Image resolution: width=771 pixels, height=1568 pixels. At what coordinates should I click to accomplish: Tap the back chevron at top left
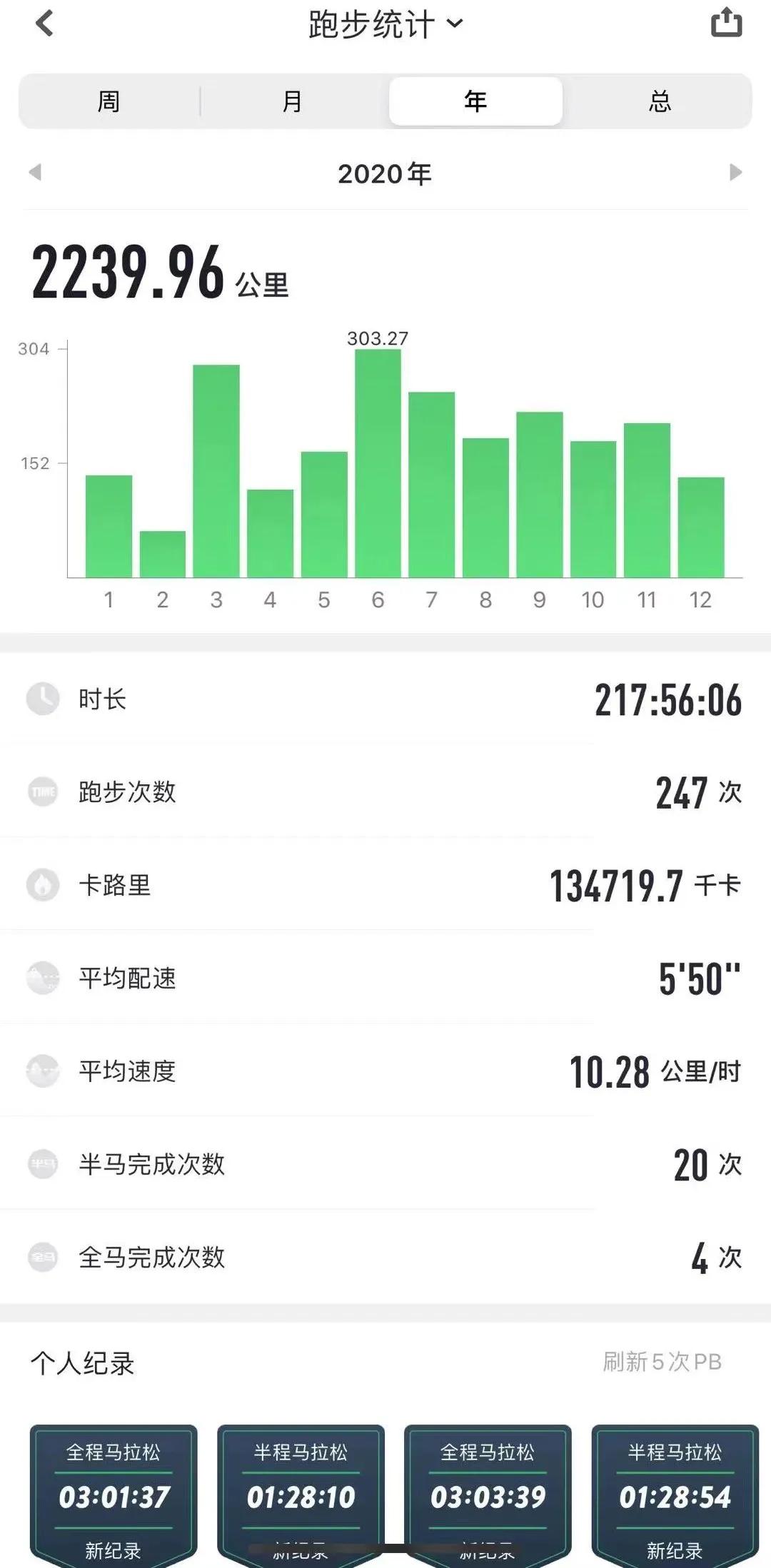pyautogui.click(x=44, y=24)
